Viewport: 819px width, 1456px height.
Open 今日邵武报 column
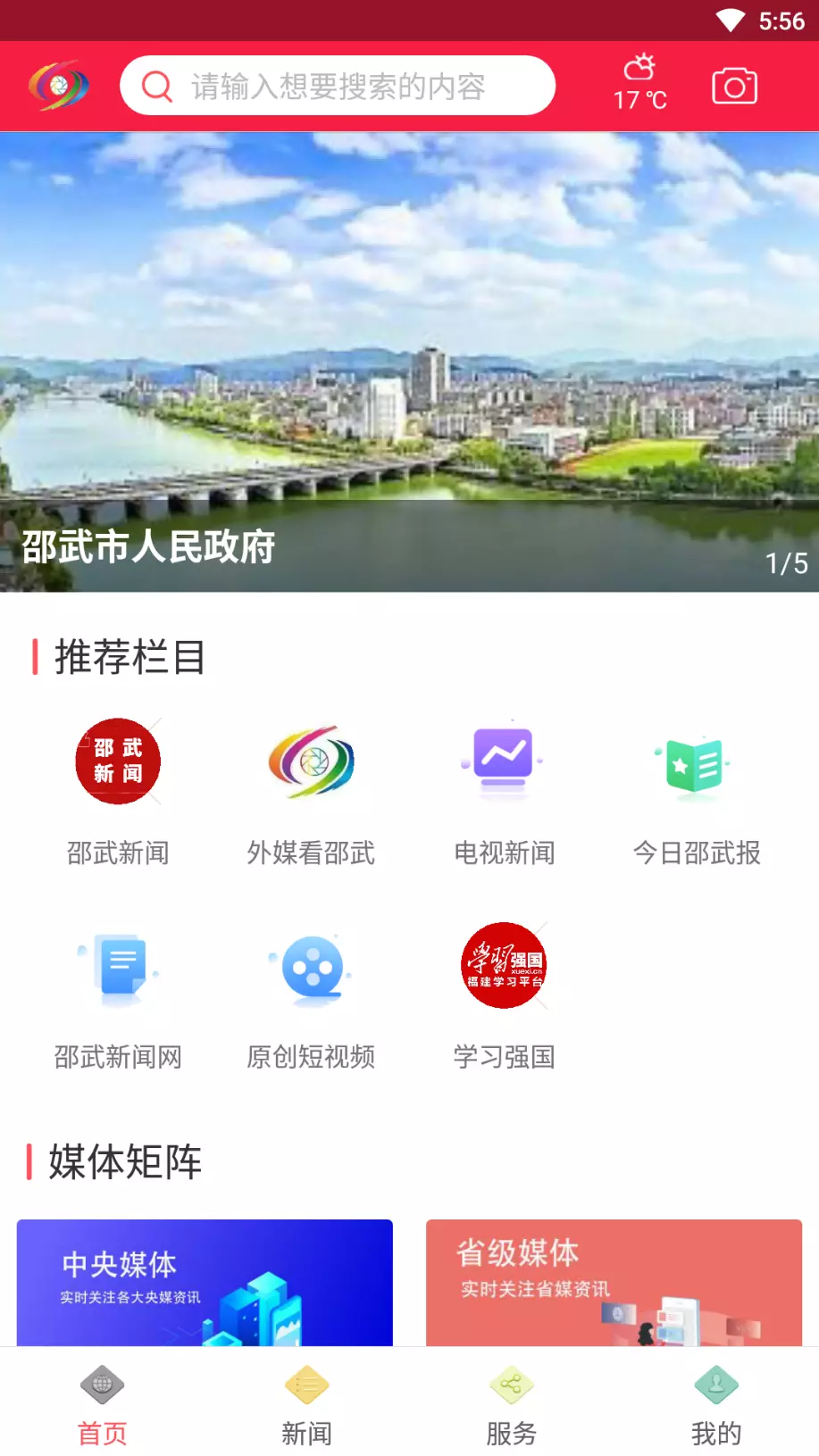click(x=697, y=791)
